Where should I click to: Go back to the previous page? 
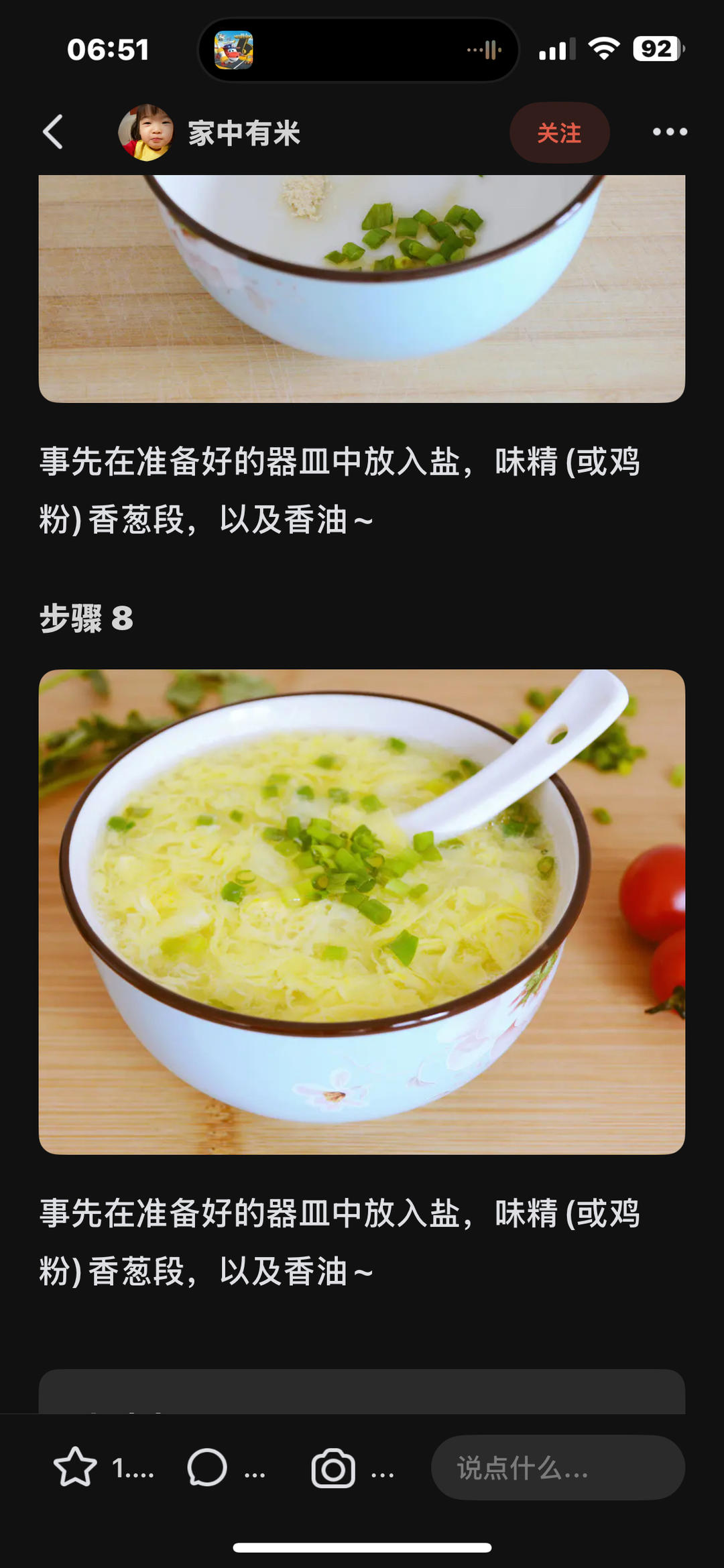coord(54,132)
